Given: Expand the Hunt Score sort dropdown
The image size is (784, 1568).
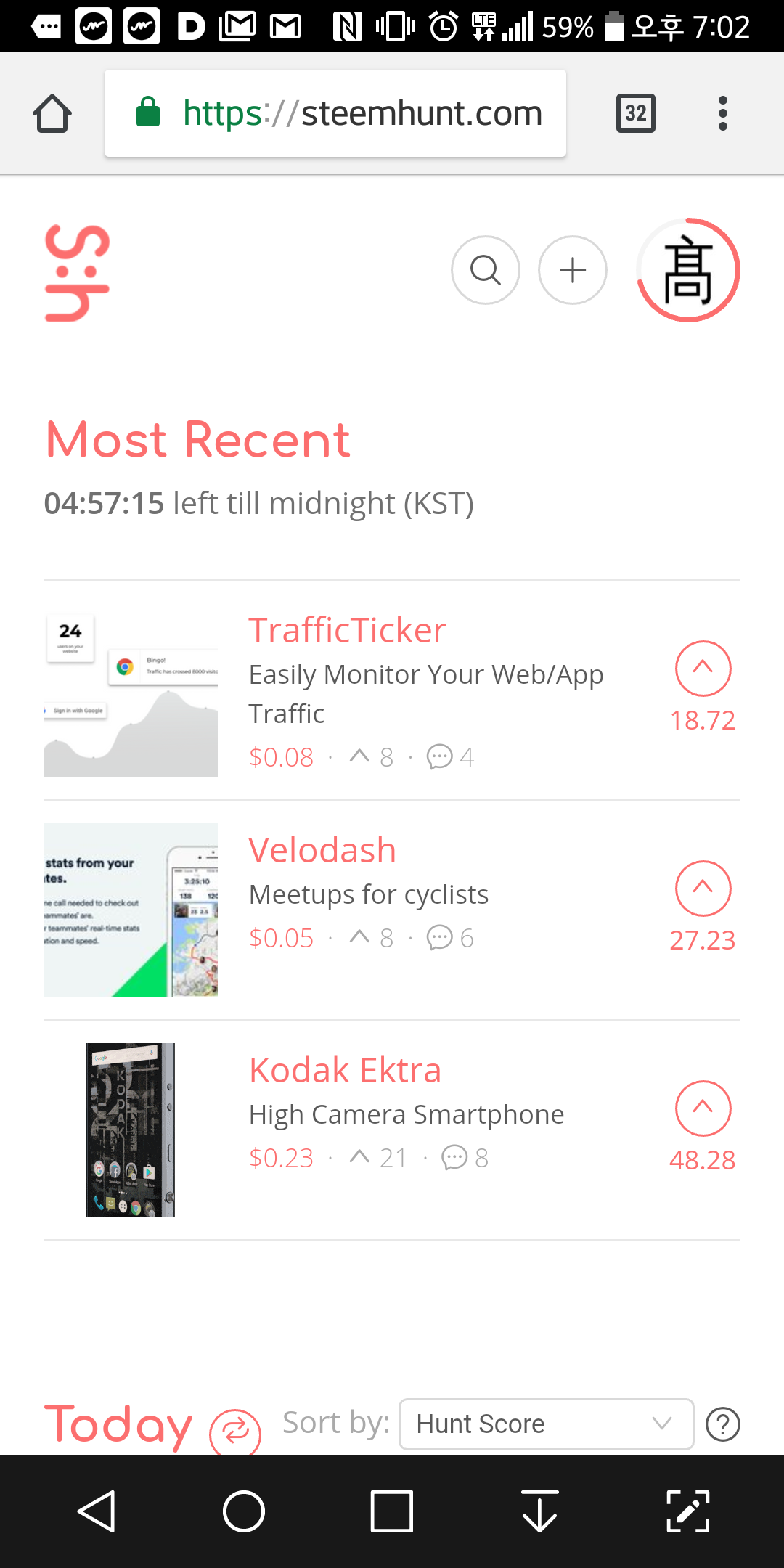Looking at the screenshot, I should pos(547,1424).
